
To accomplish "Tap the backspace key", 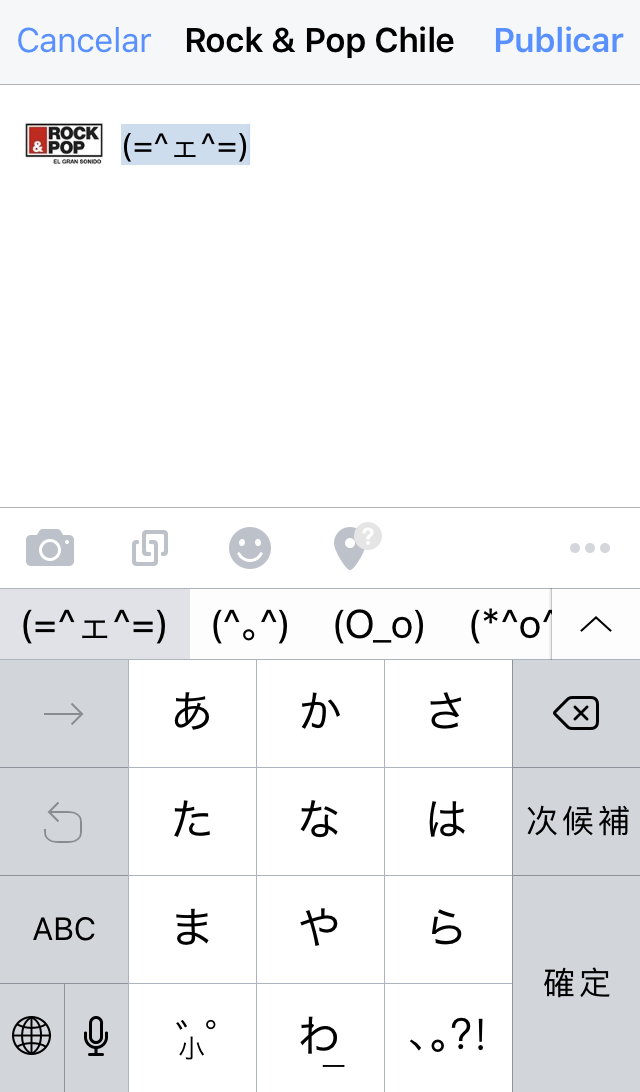I will [x=576, y=713].
